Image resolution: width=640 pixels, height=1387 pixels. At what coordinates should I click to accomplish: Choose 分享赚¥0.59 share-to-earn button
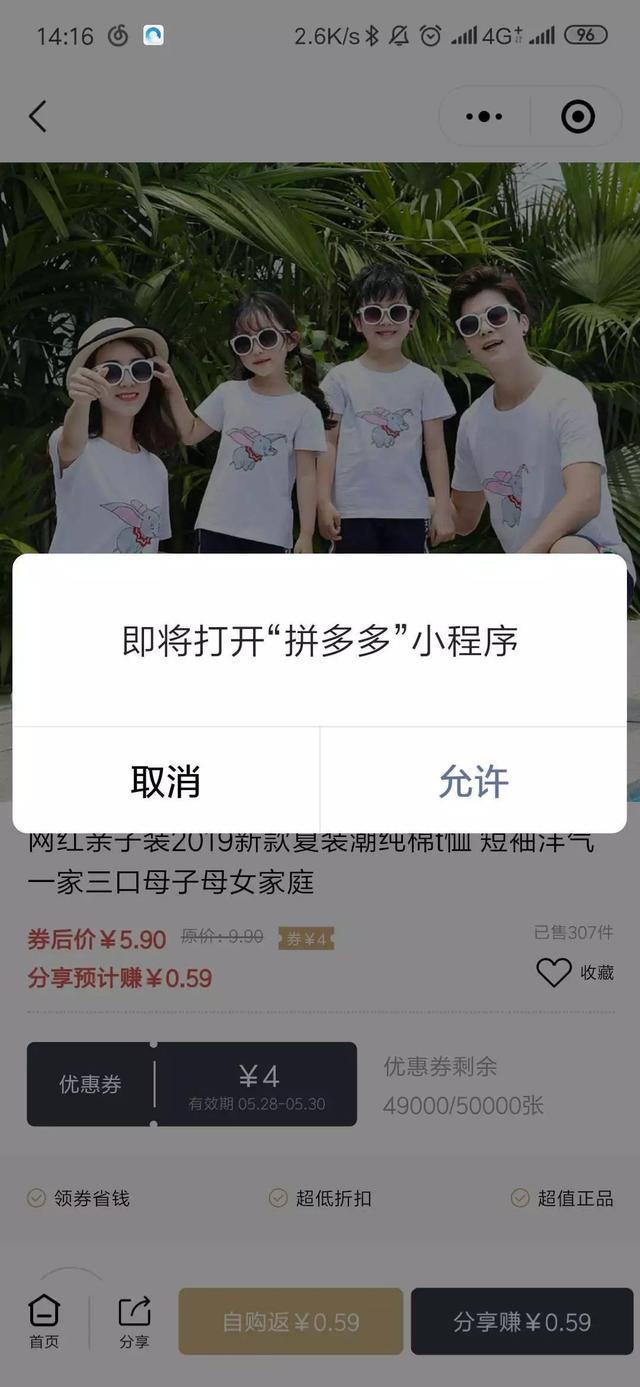coord(522,1321)
